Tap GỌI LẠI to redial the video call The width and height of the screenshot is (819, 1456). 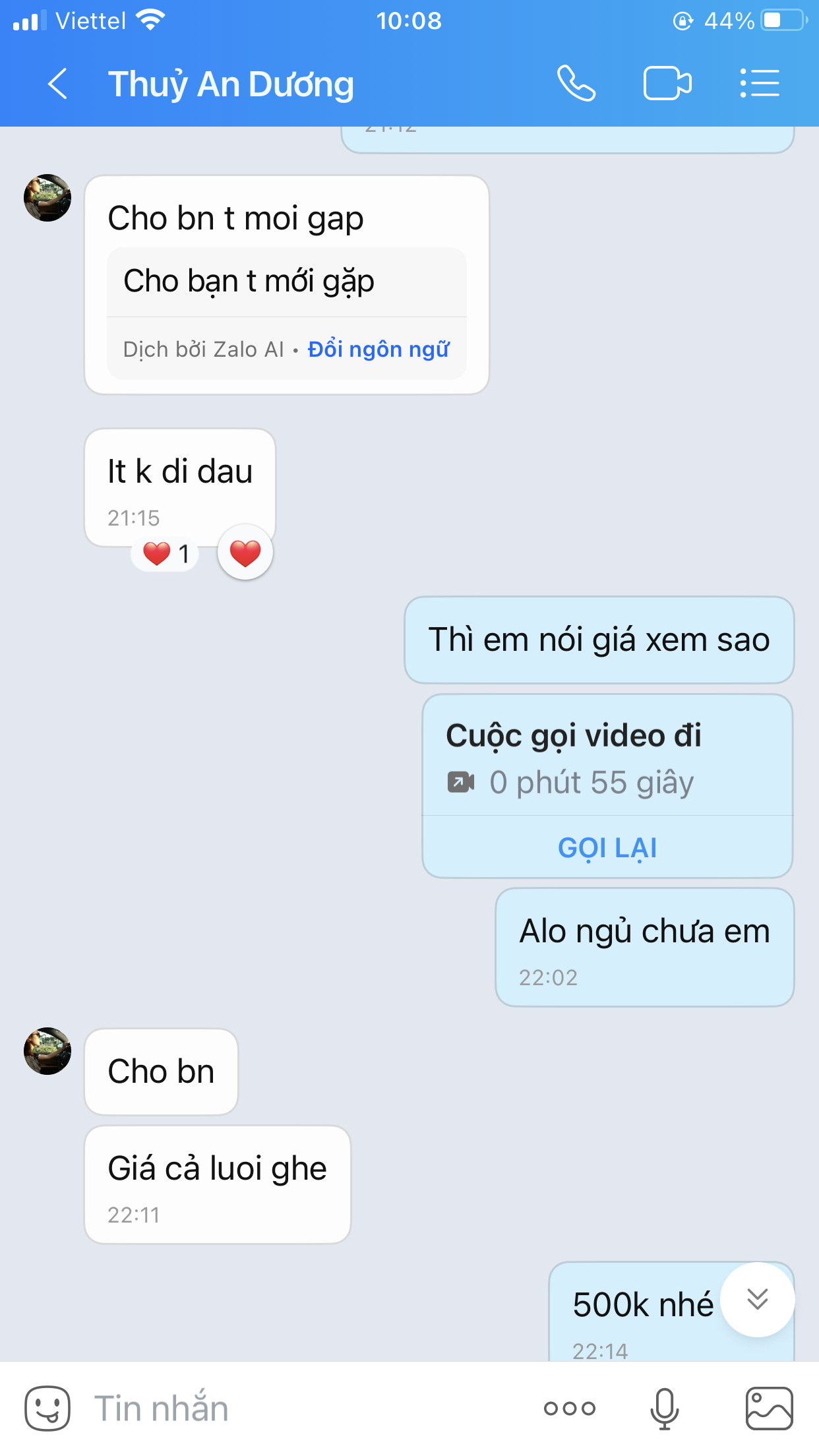(607, 847)
